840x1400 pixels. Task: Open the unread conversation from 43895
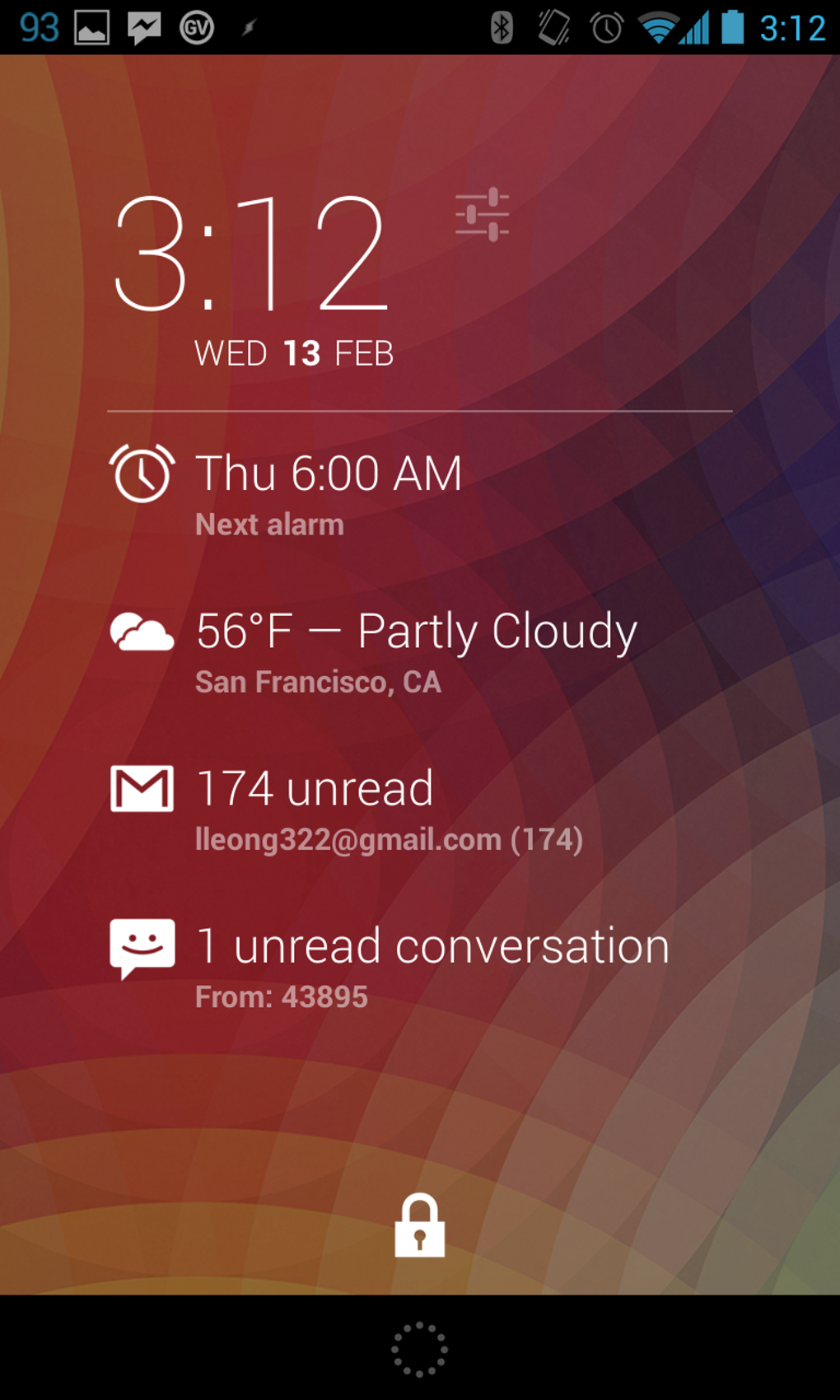pyautogui.click(x=390, y=964)
